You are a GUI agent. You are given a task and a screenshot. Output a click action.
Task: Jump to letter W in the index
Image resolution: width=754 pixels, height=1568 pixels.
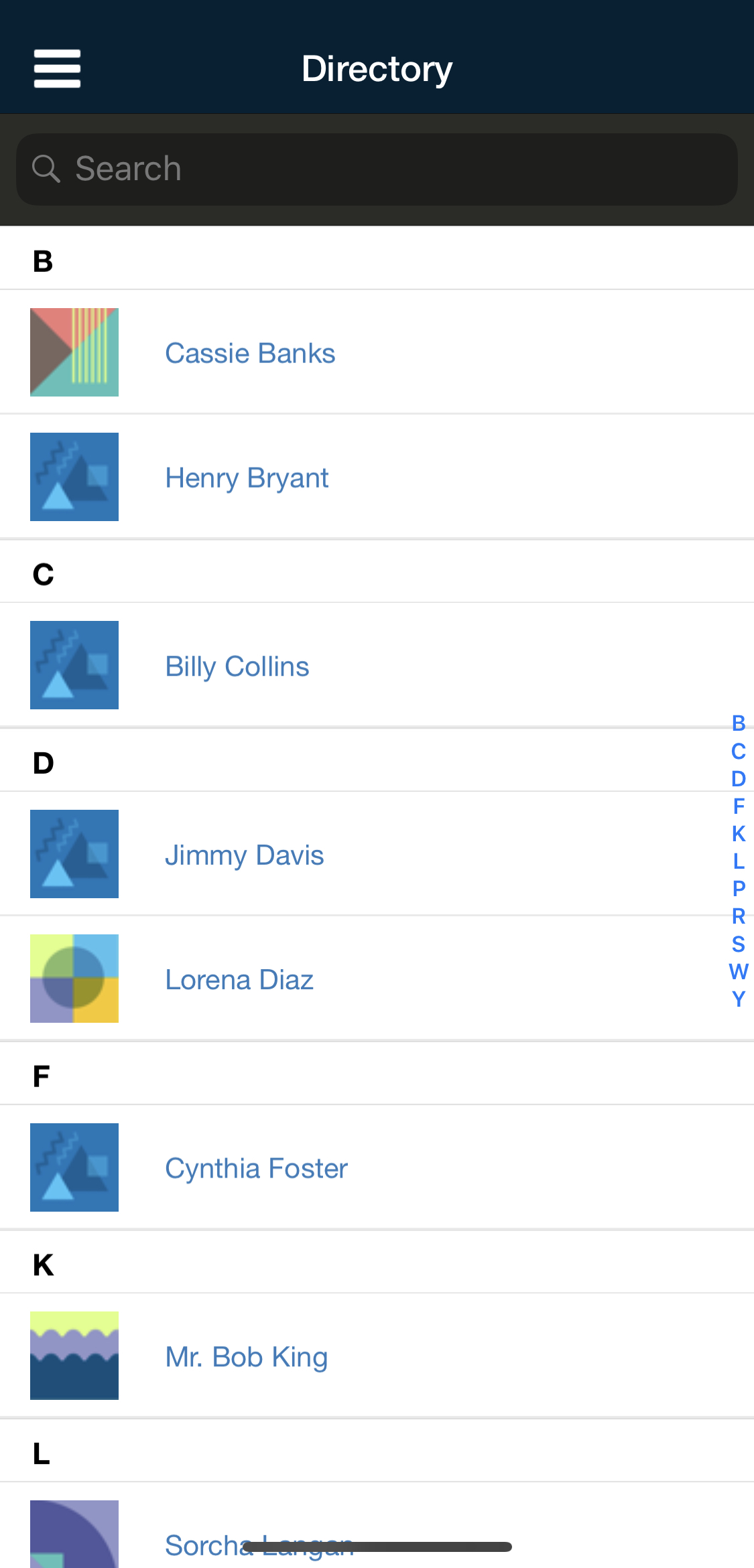pos(739,971)
